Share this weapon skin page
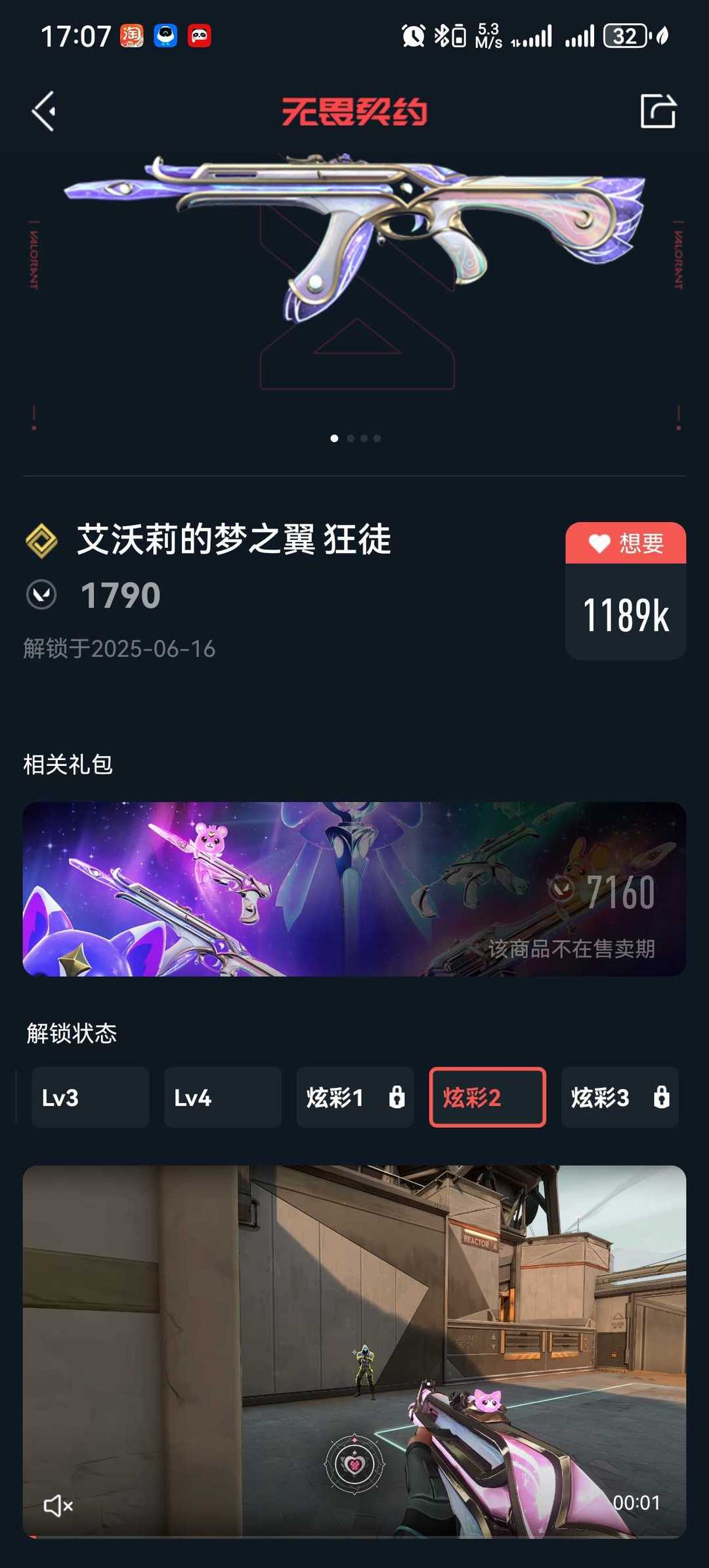The width and height of the screenshot is (709, 1568). coord(658,111)
